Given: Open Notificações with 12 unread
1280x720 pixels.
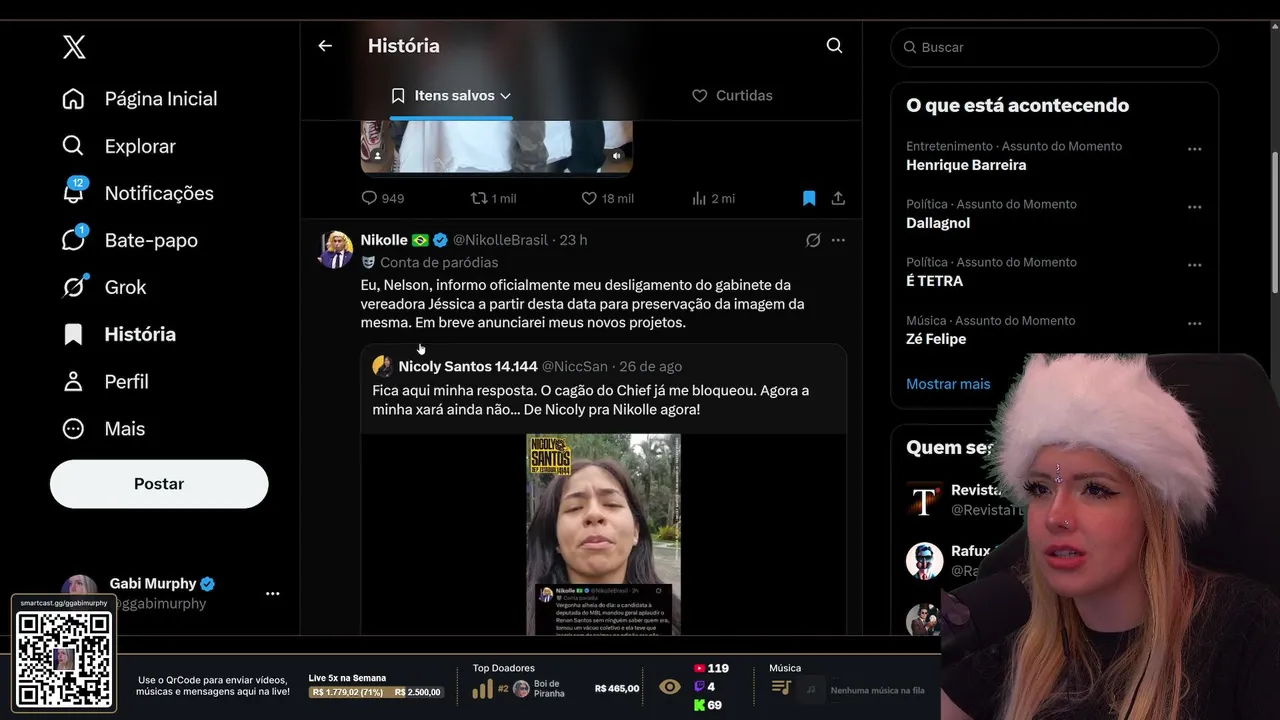Looking at the screenshot, I should click(x=137, y=193).
